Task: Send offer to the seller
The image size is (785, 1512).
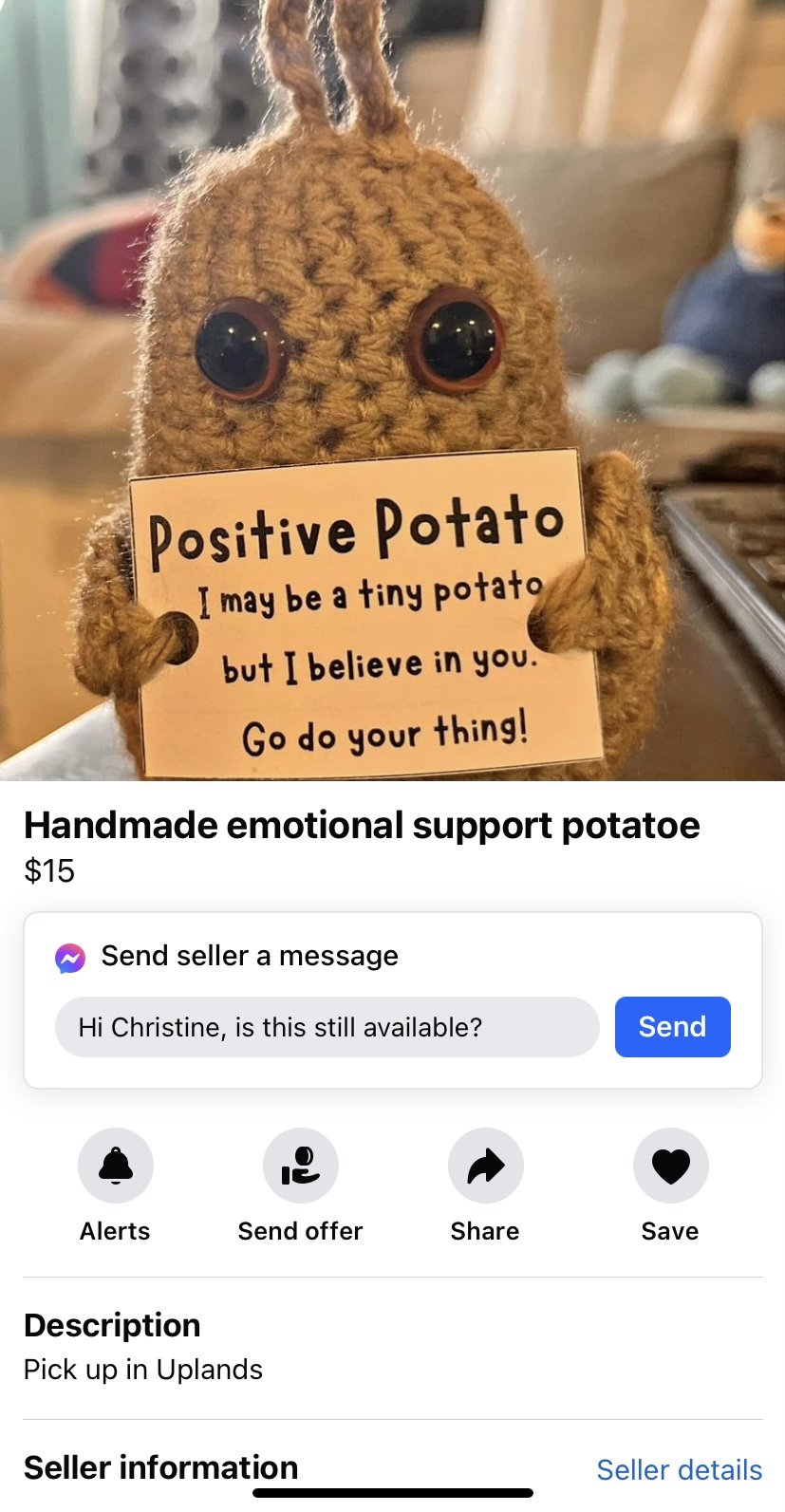Action: tap(300, 1166)
